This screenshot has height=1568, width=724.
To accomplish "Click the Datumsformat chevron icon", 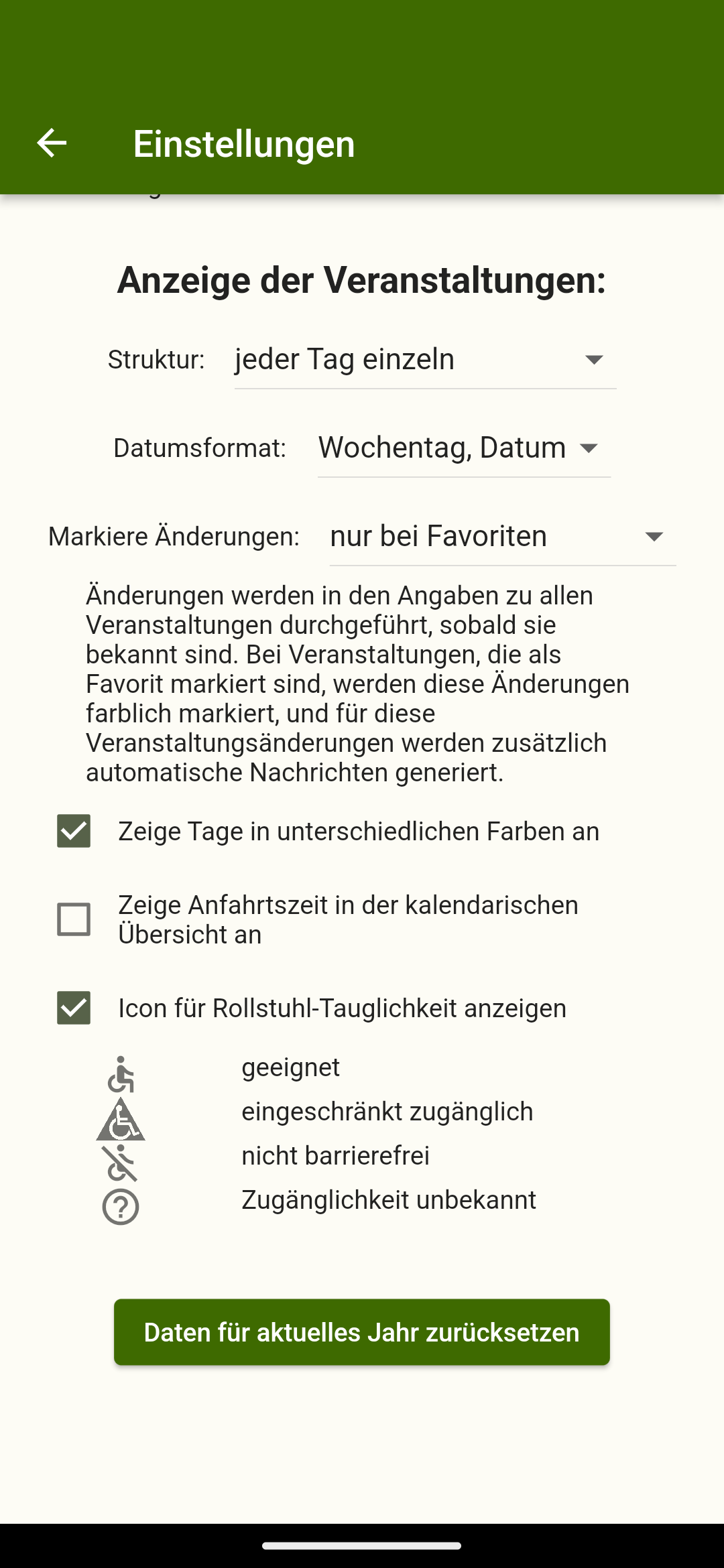I will pos(589,448).
